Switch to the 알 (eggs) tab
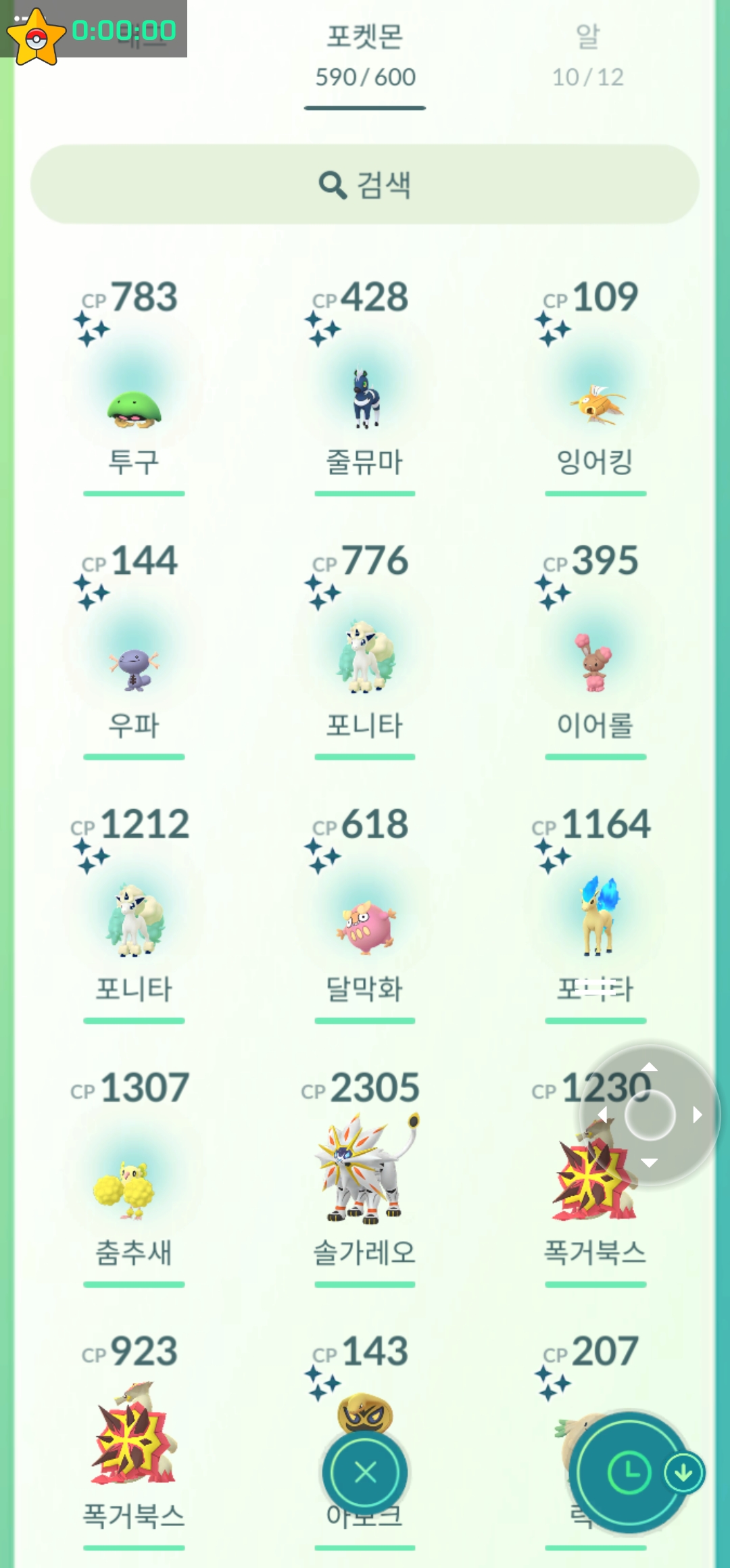730x1568 pixels. point(587,57)
